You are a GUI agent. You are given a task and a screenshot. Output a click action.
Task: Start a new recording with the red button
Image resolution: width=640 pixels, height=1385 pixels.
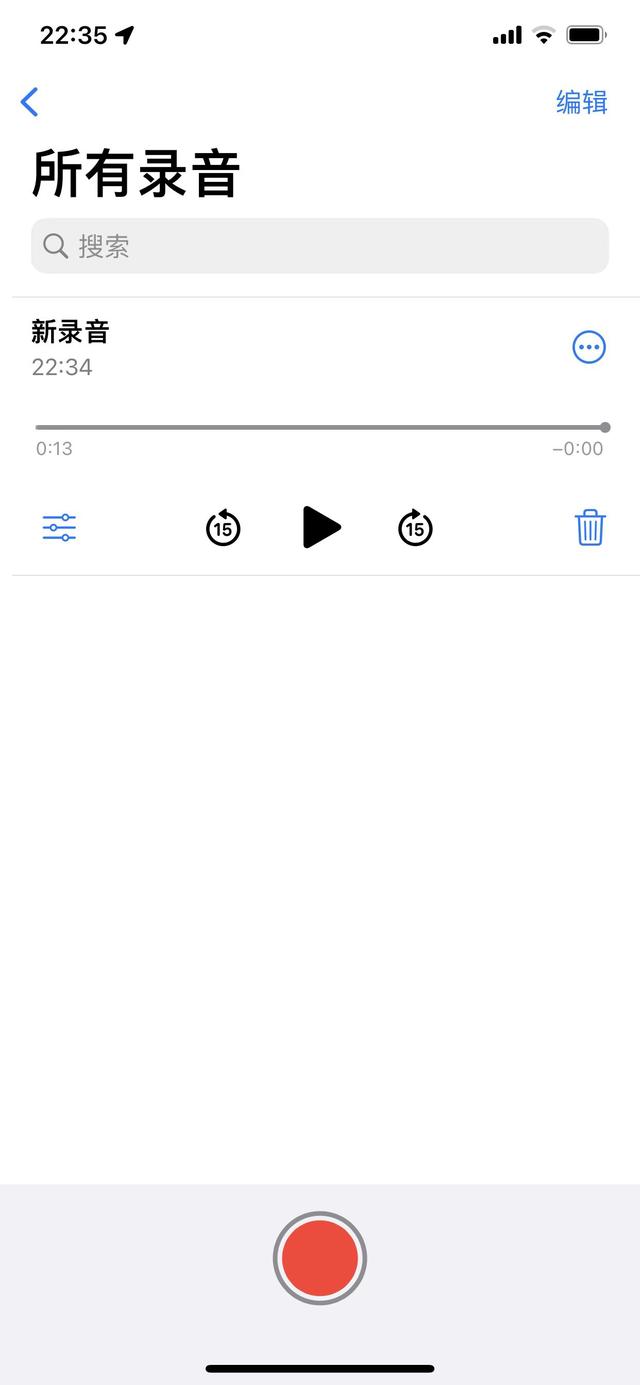pos(320,1258)
